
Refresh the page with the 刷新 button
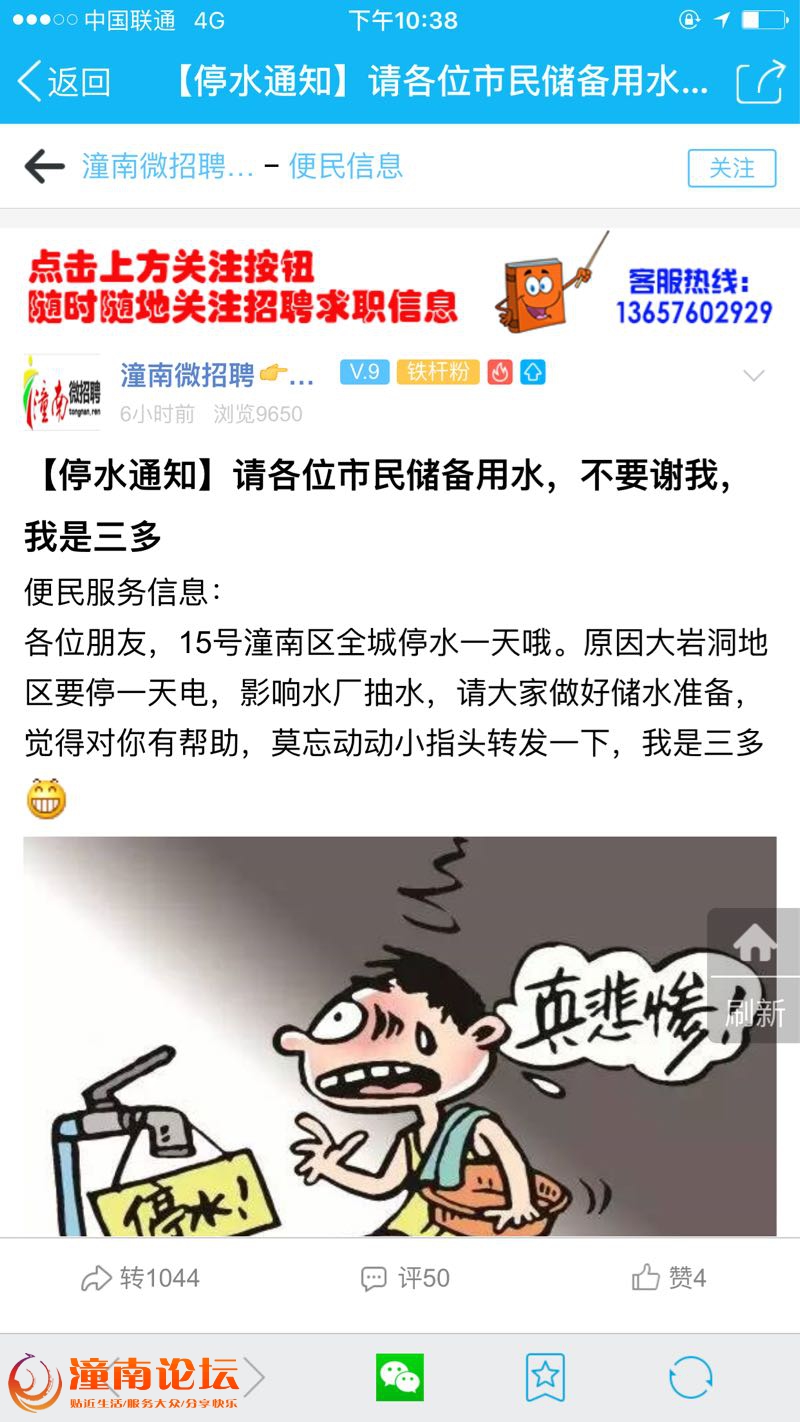(755, 1012)
